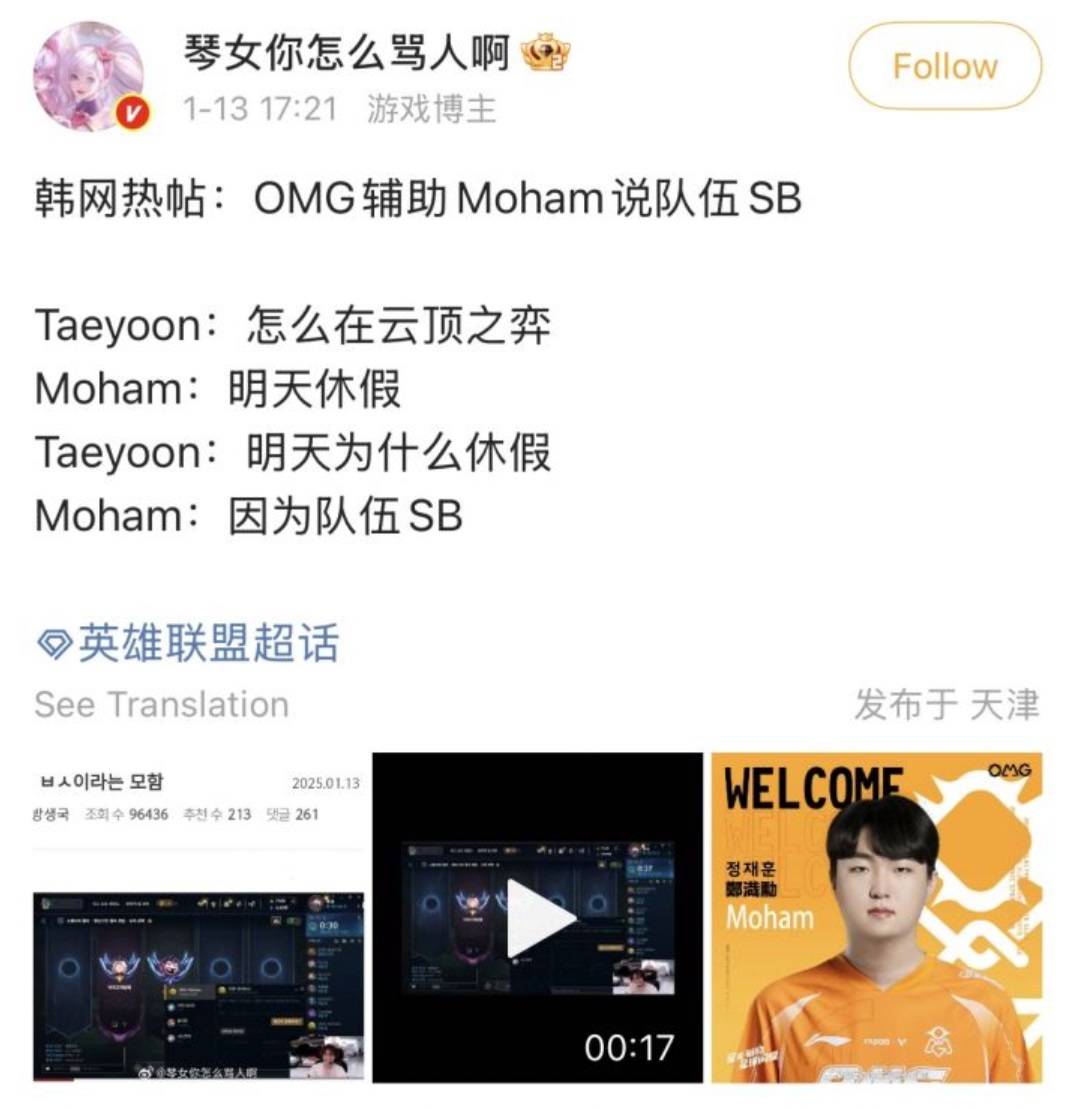1073x1109 pixels.
Task: Open the poster's profile avatar
Action: (89, 76)
